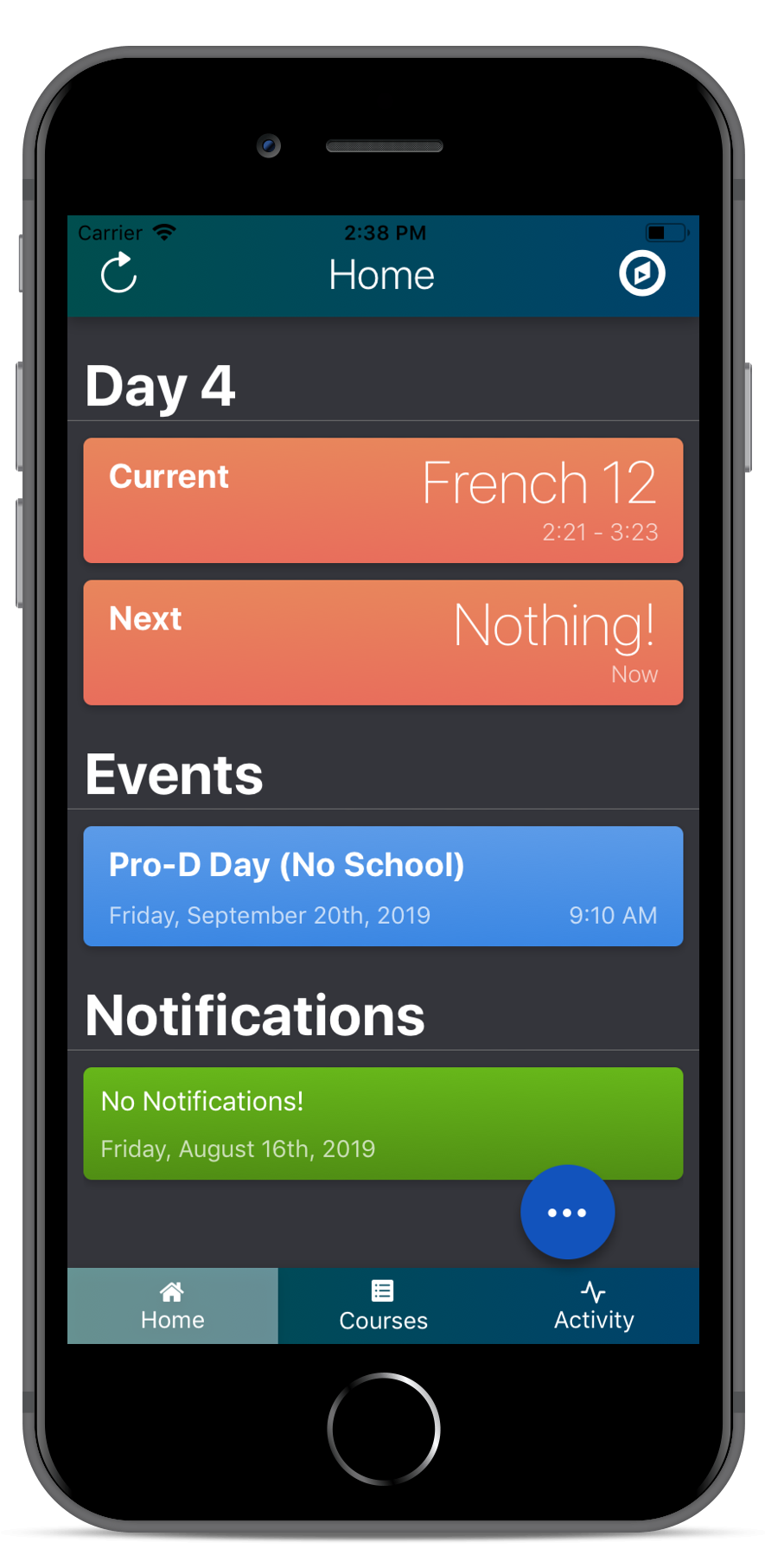This screenshot has height=1568, width=765.
Task: Switch to the Activity tab
Action: (x=594, y=1306)
